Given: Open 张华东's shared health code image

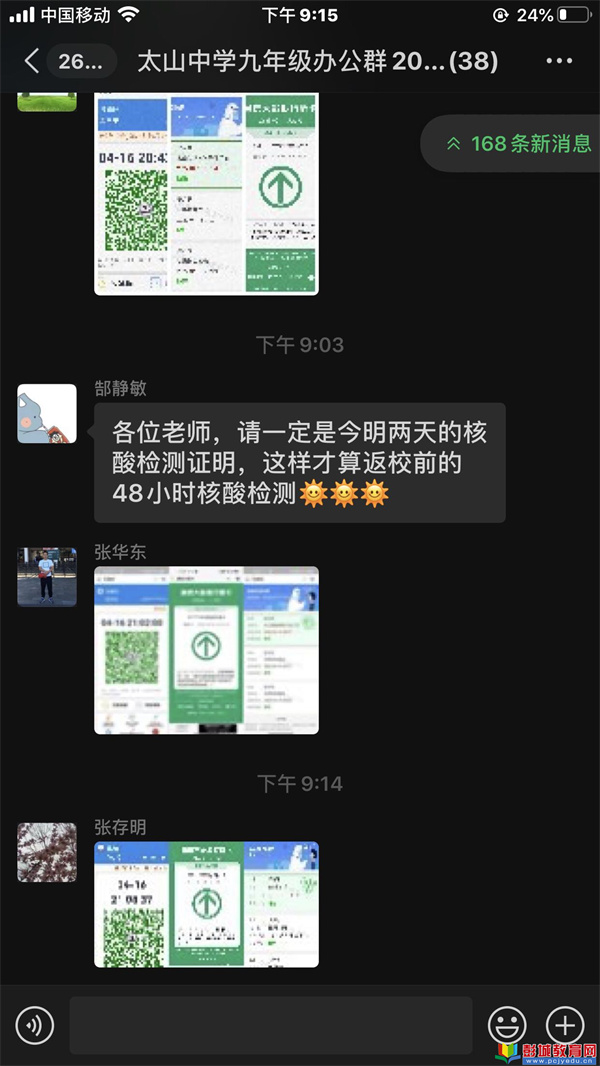Looking at the screenshot, I should pos(206,650).
